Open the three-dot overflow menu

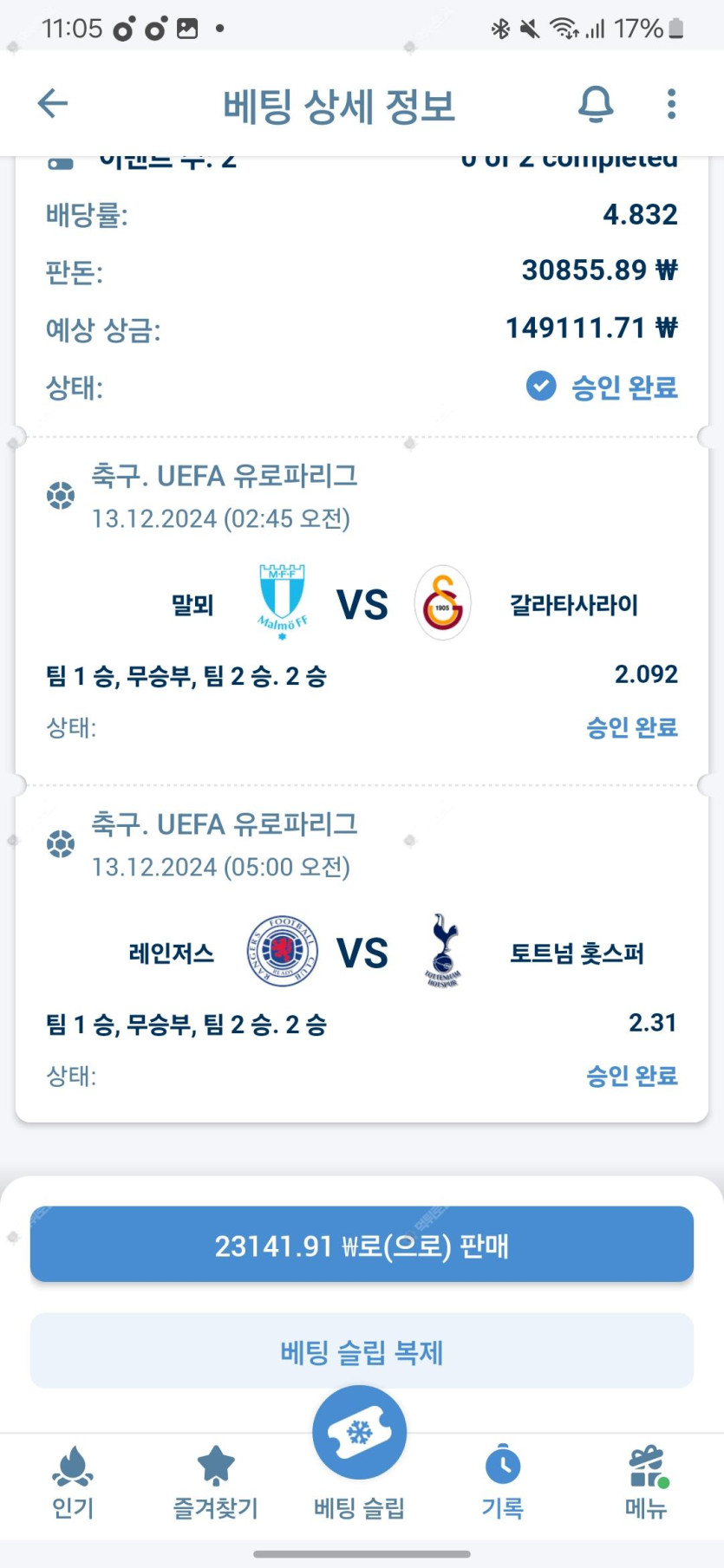point(671,103)
